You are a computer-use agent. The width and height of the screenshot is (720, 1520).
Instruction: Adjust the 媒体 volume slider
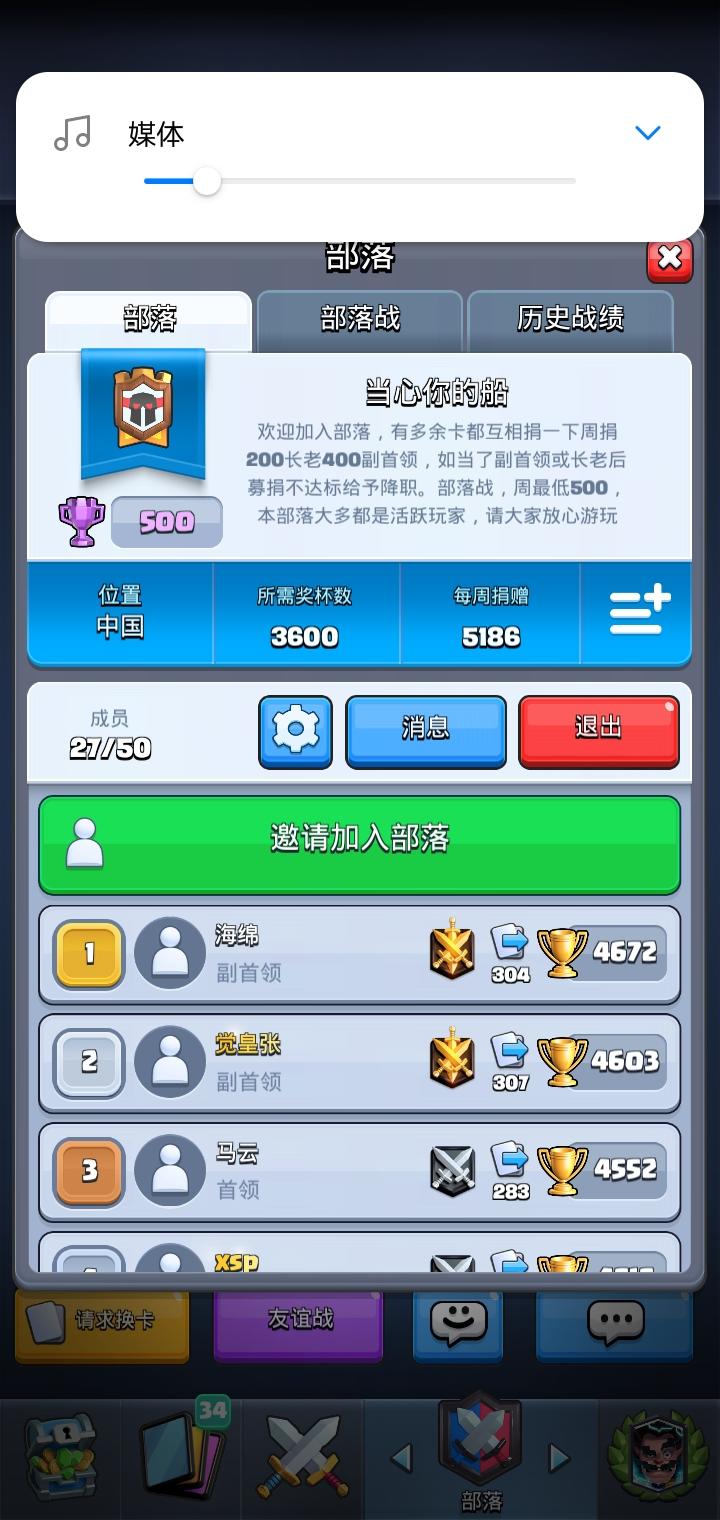pyautogui.click(x=207, y=181)
